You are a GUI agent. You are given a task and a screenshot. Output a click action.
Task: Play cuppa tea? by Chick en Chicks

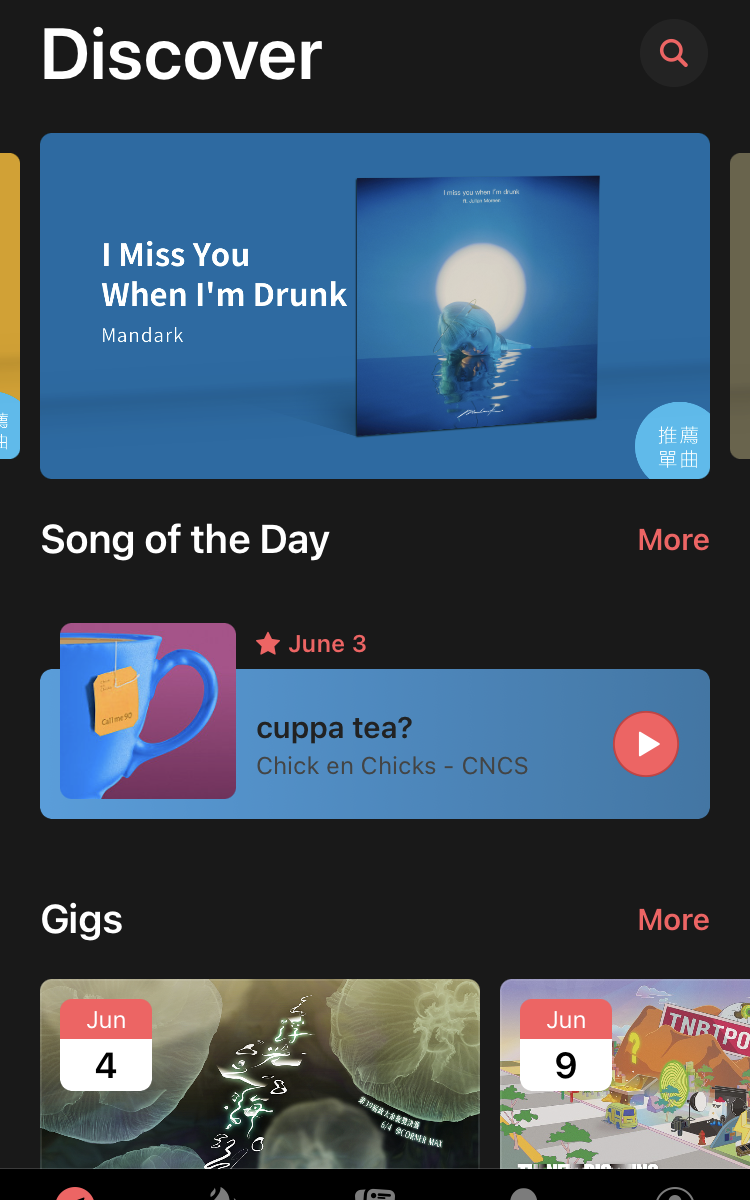(x=646, y=744)
